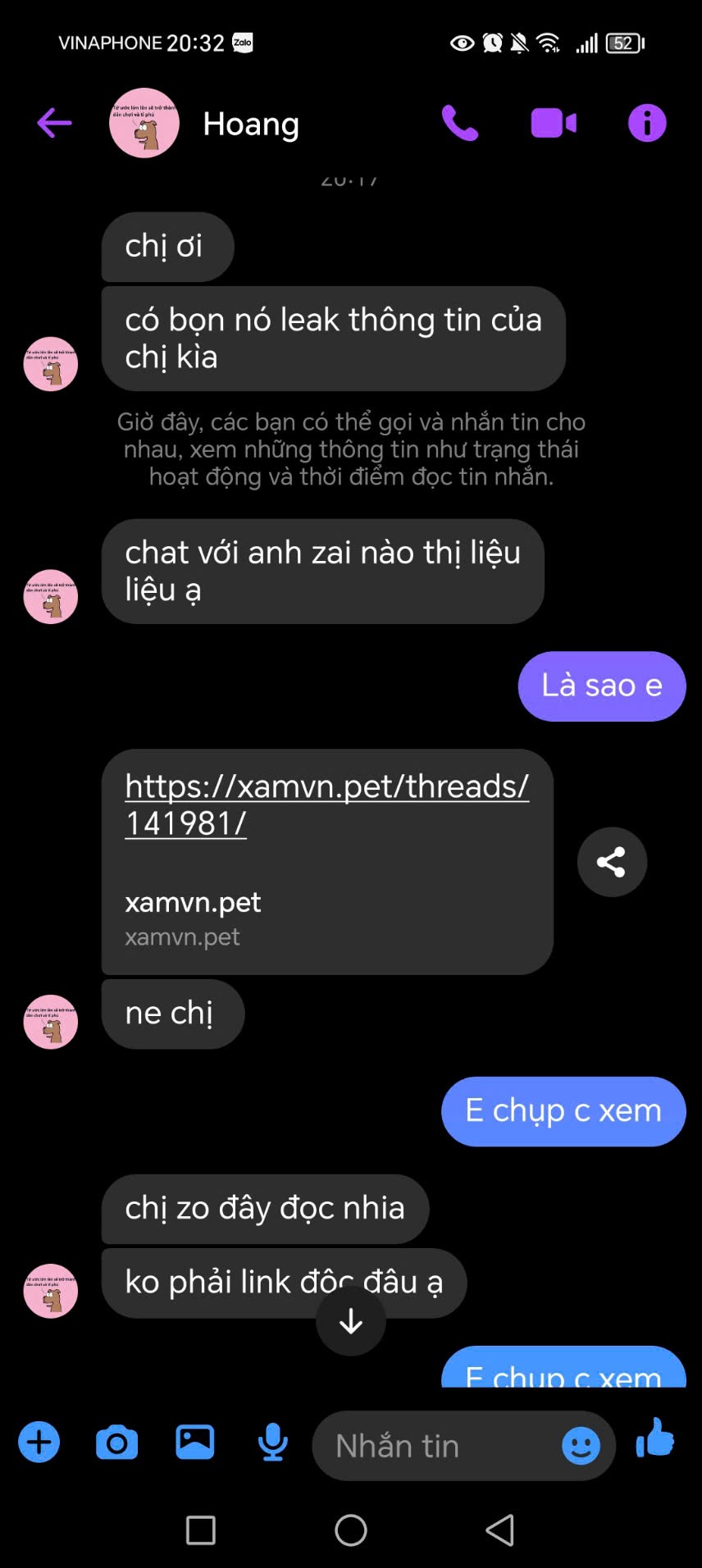Screen dimensions: 702x1568
Task: Go back from Hoang's chat
Action: 54,124
